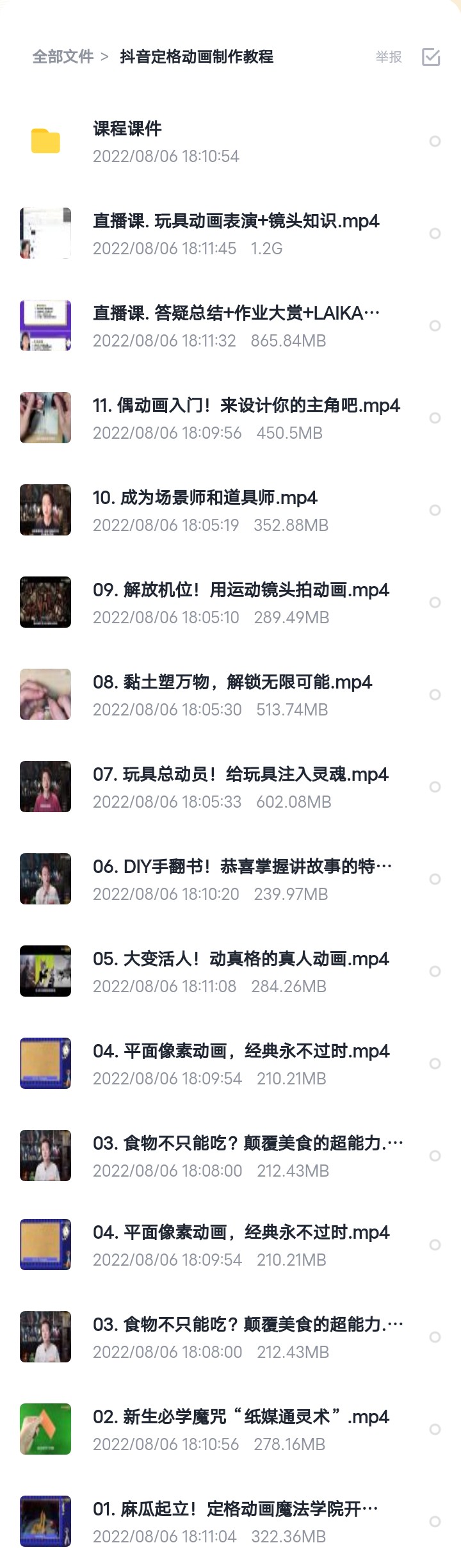The image size is (461, 1568).
Task: Open 直播课. 答疑总结+作业大赏 video
Action: point(236,314)
